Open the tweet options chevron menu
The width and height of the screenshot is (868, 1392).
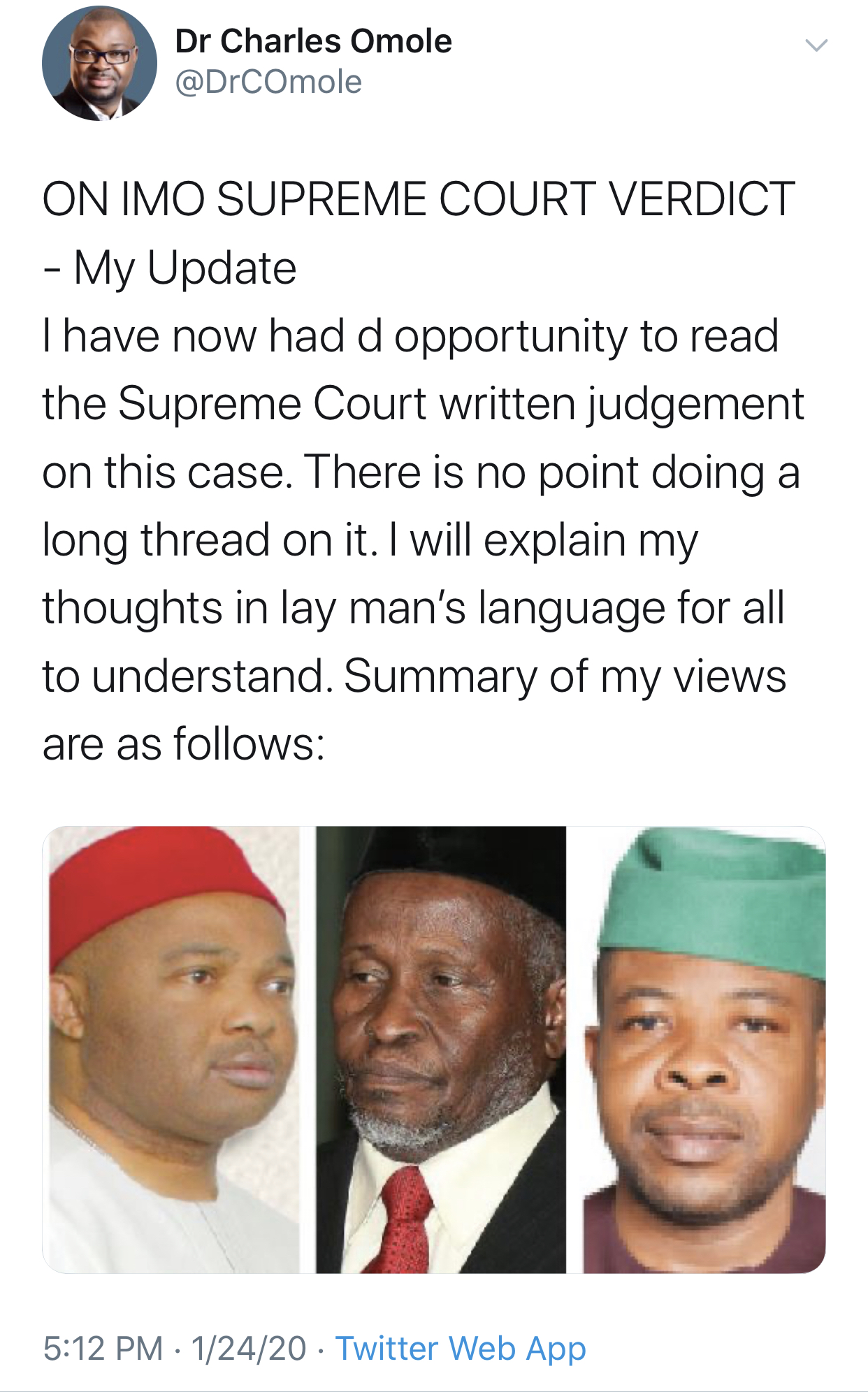(x=816, y=46)
